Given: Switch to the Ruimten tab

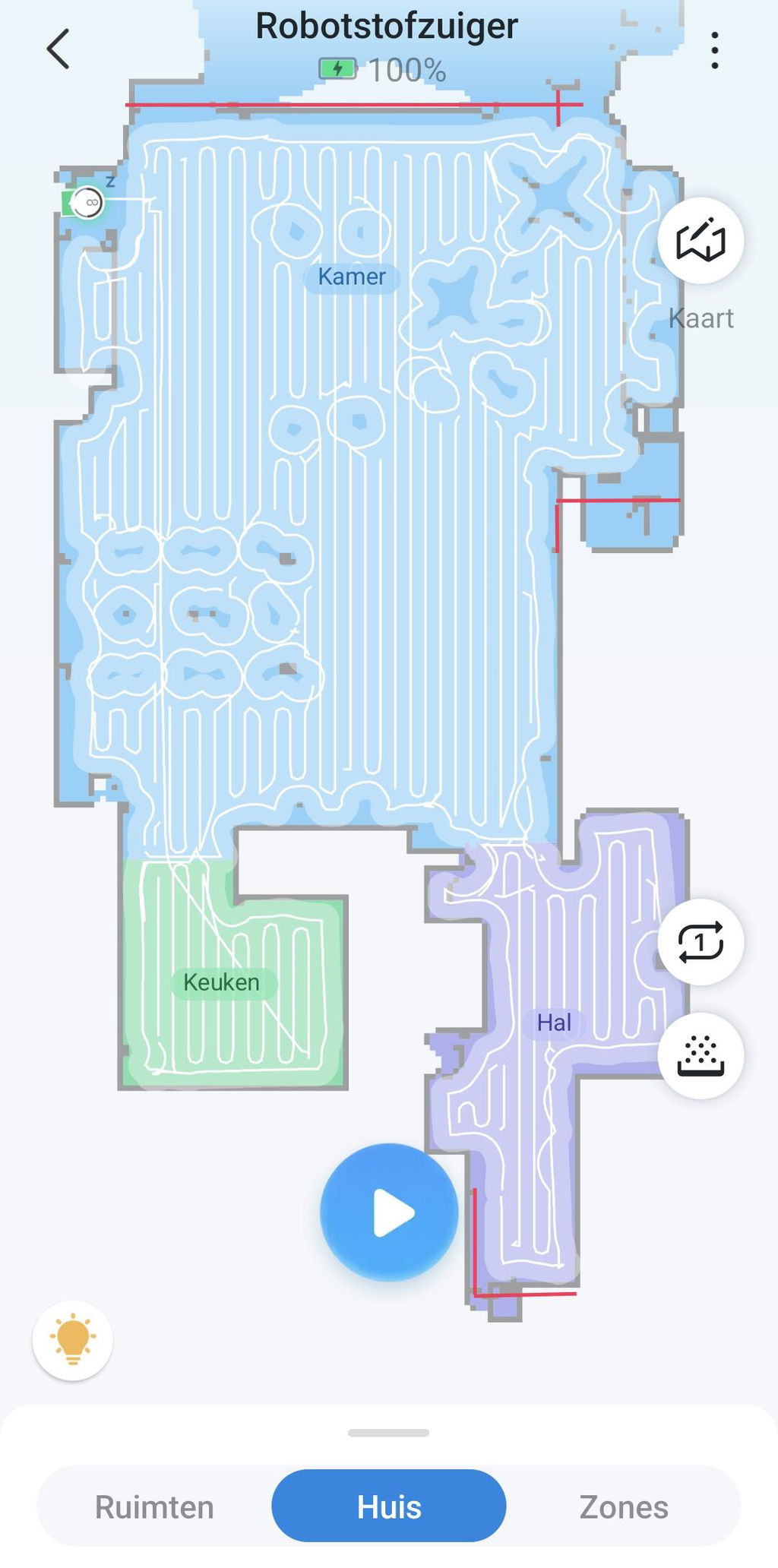Looking at the screenshot, I should tap(154, 1506).
